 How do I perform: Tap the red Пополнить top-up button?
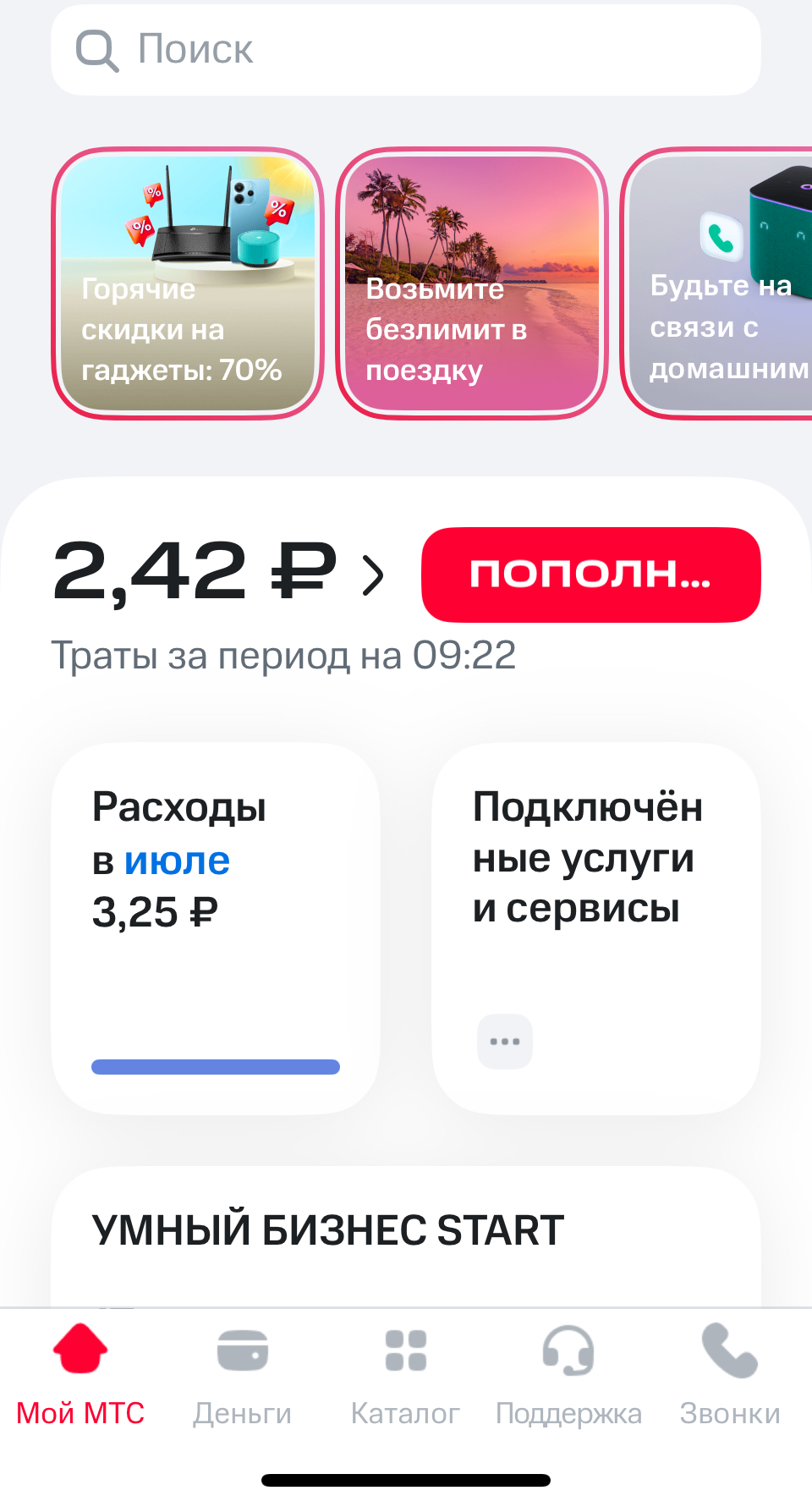591,575
